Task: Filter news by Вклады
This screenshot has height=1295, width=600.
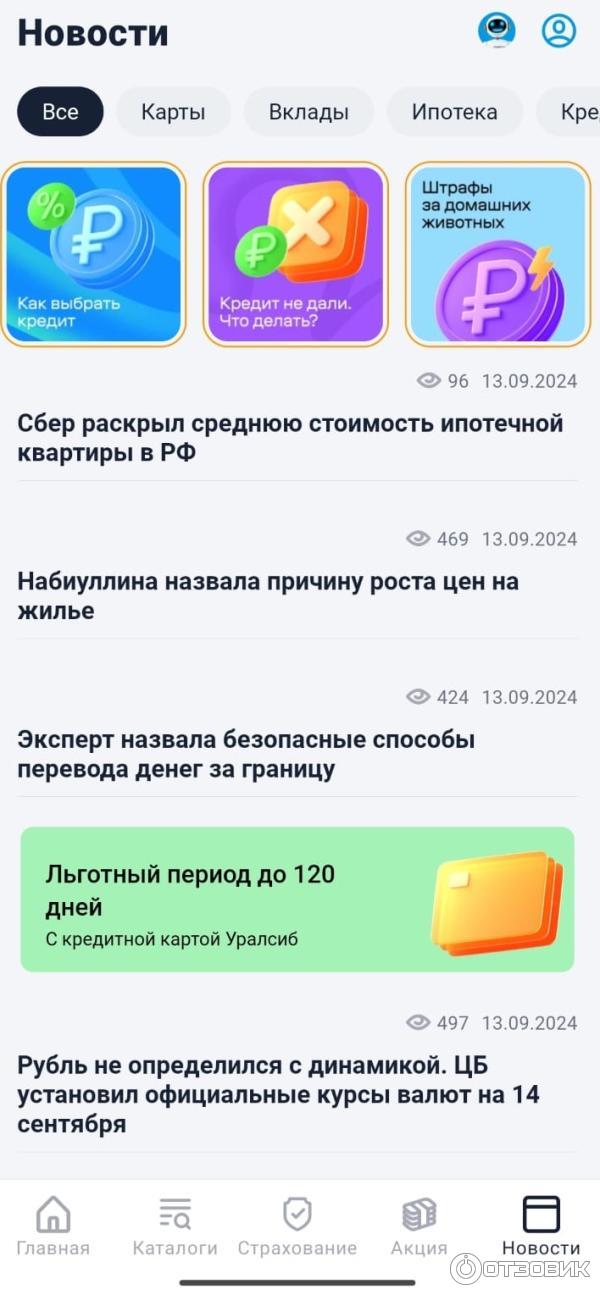Action: tap(308, 112)
